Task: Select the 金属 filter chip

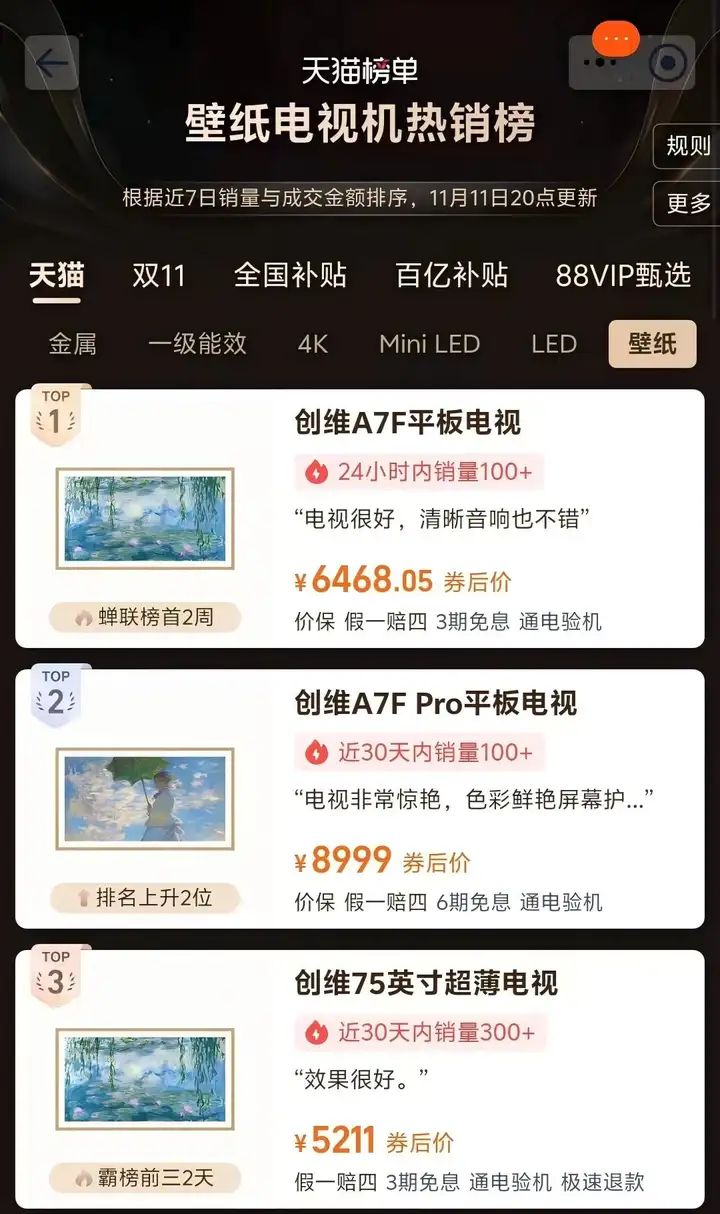Action: coord(73,344)
